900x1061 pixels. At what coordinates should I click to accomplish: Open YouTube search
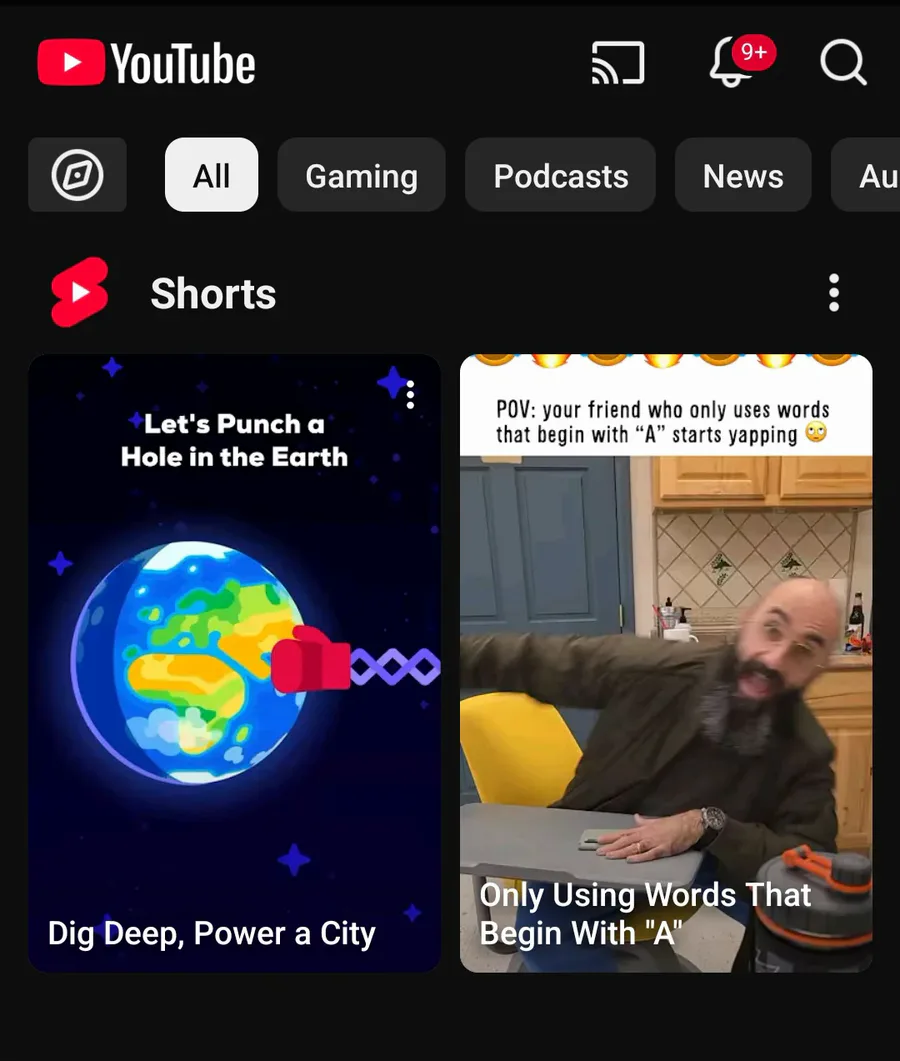843,64
